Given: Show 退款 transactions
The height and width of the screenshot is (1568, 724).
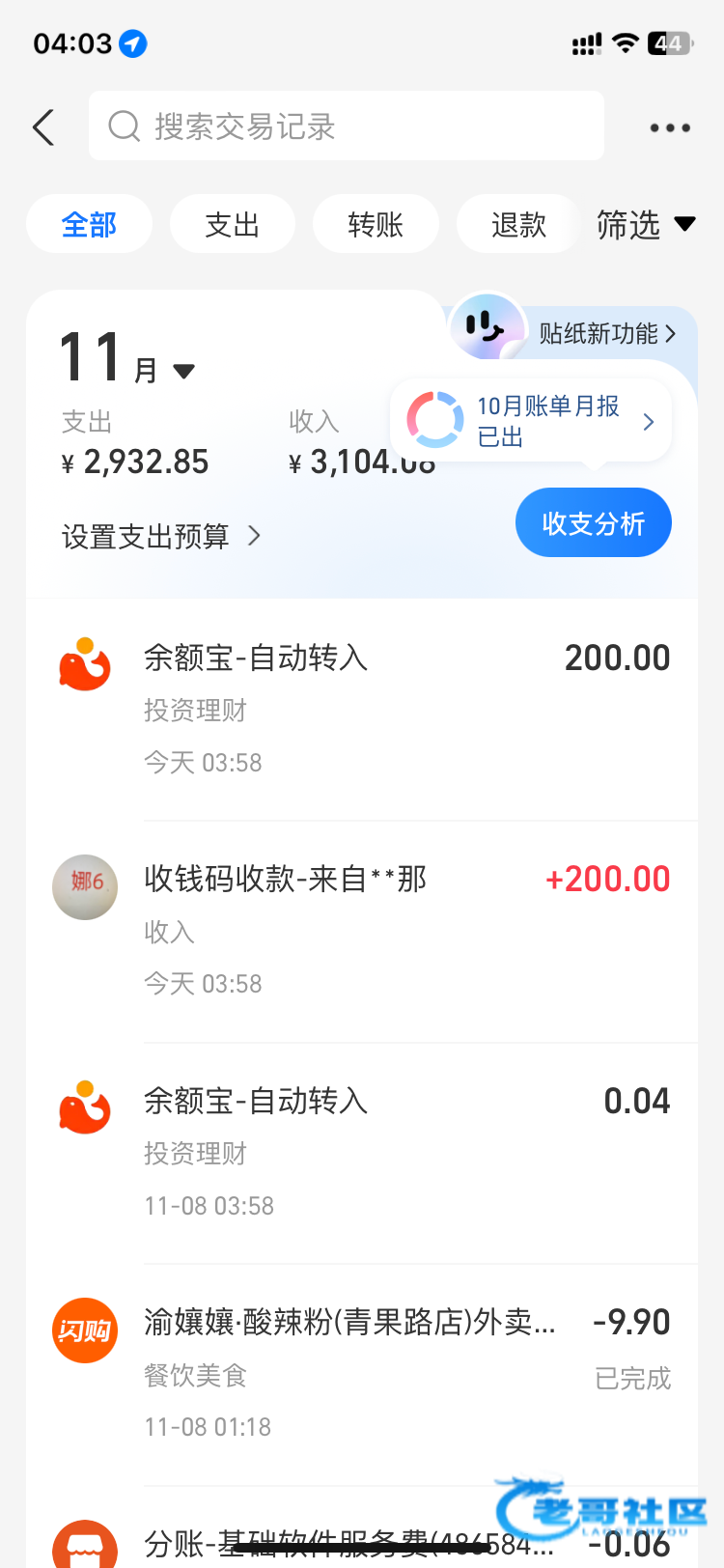Looking at the screenshot, I should click(x=518, y=225).
